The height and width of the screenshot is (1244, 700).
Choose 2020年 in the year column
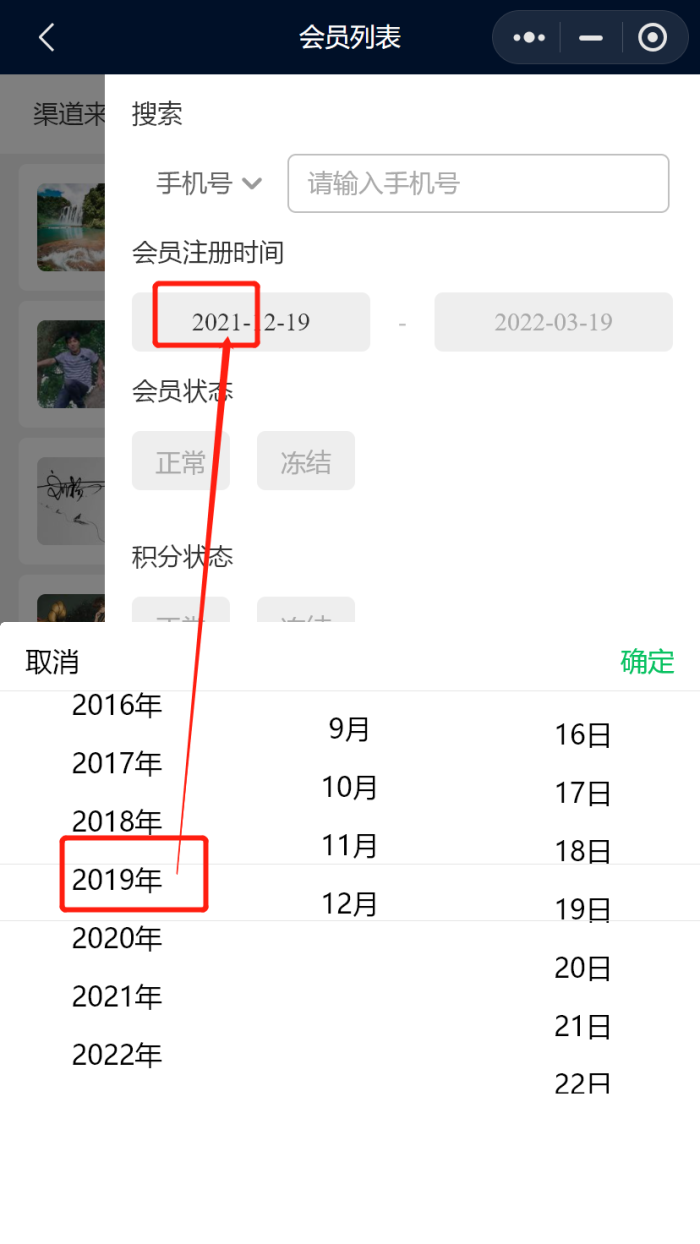click(117, 939)
